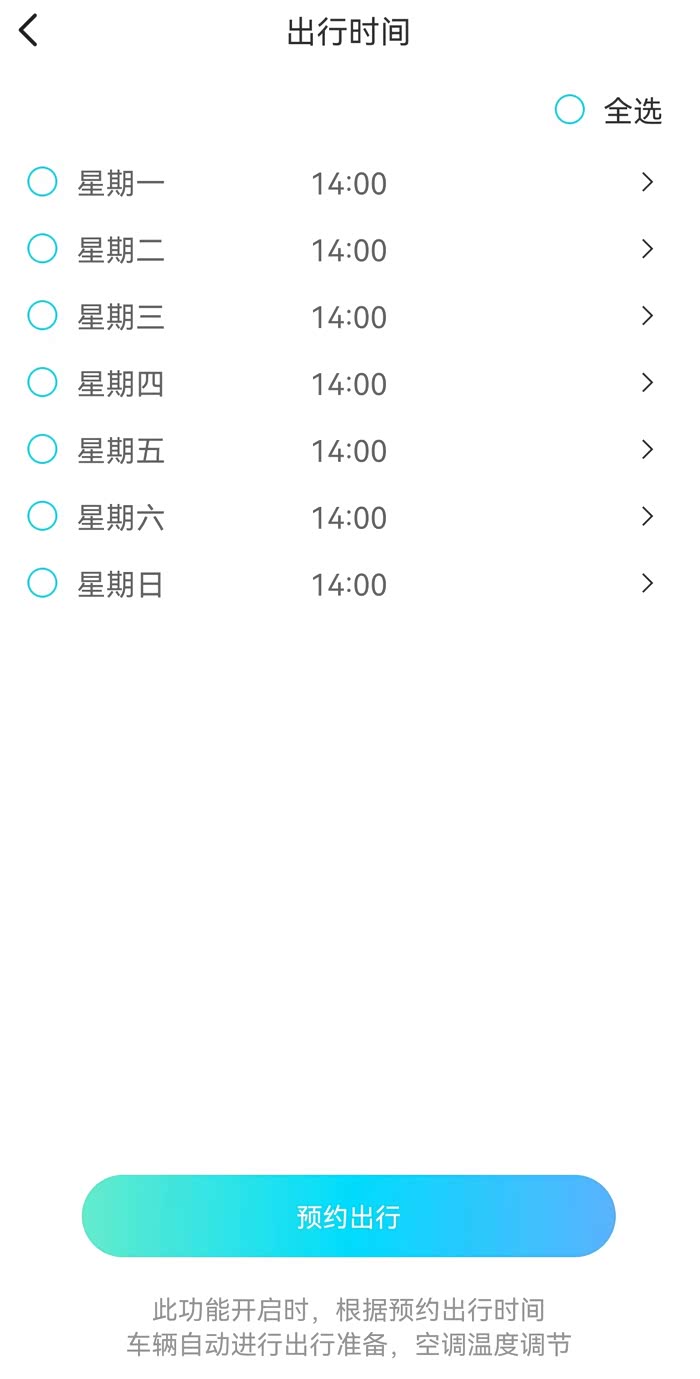This screenshot has height=1379, width=700.
Task: Select the 星期日 checkbox
Action: coord(42,583)
